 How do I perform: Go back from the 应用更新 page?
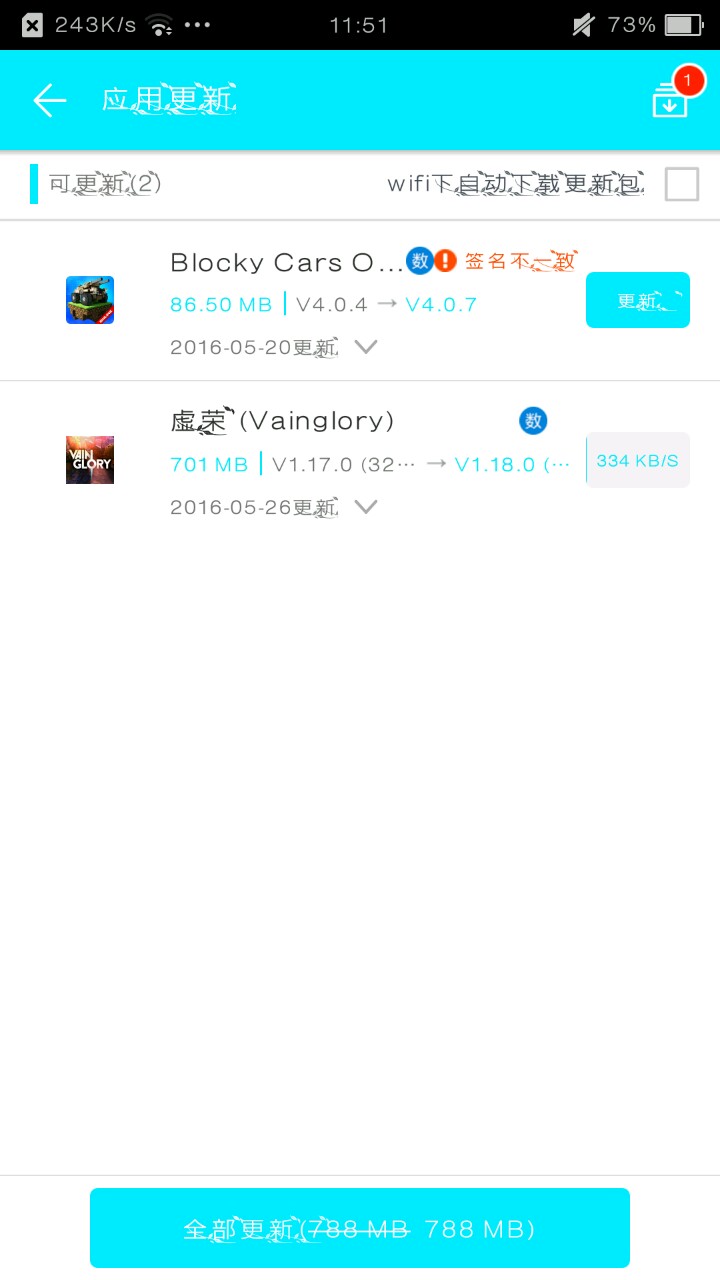(49, 100)
